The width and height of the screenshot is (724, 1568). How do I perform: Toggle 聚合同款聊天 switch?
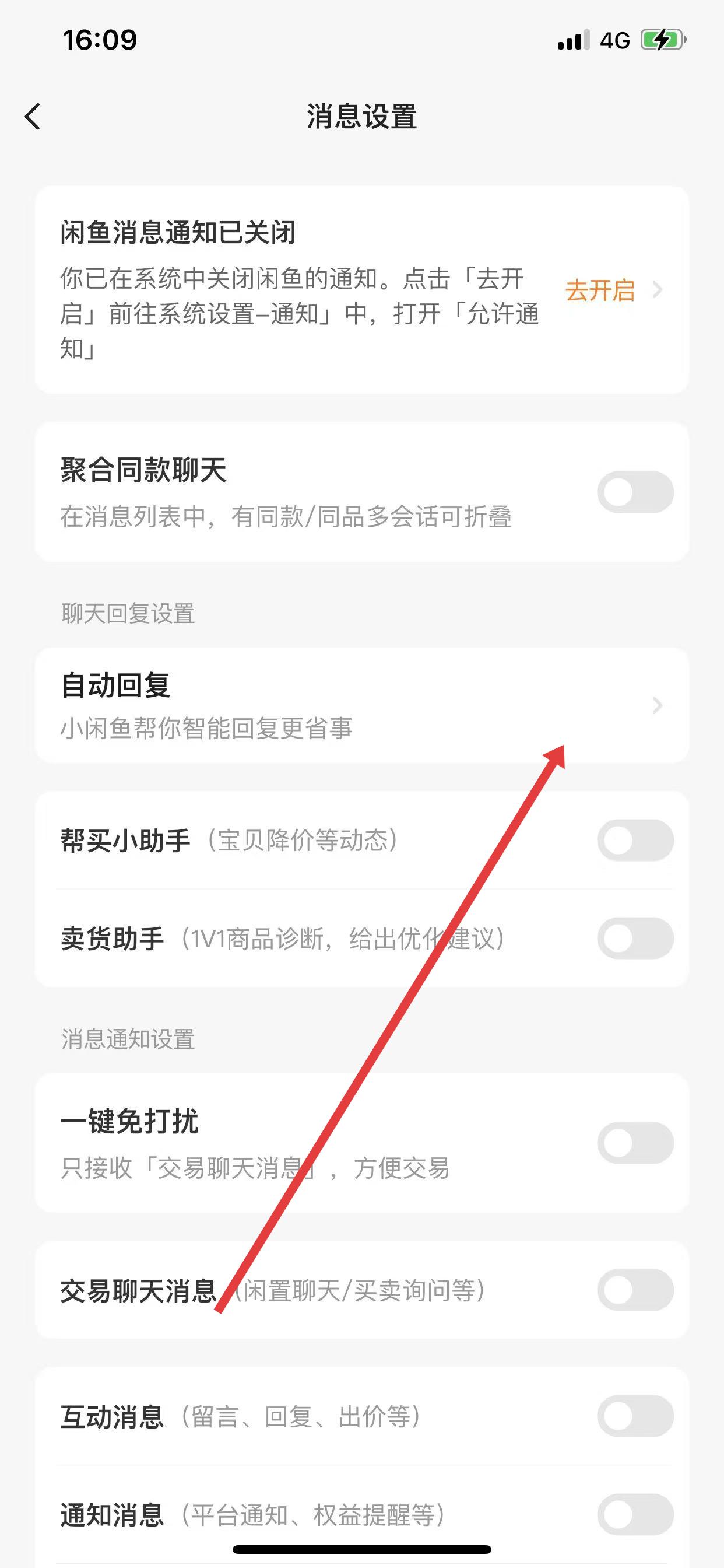[635, 492]
